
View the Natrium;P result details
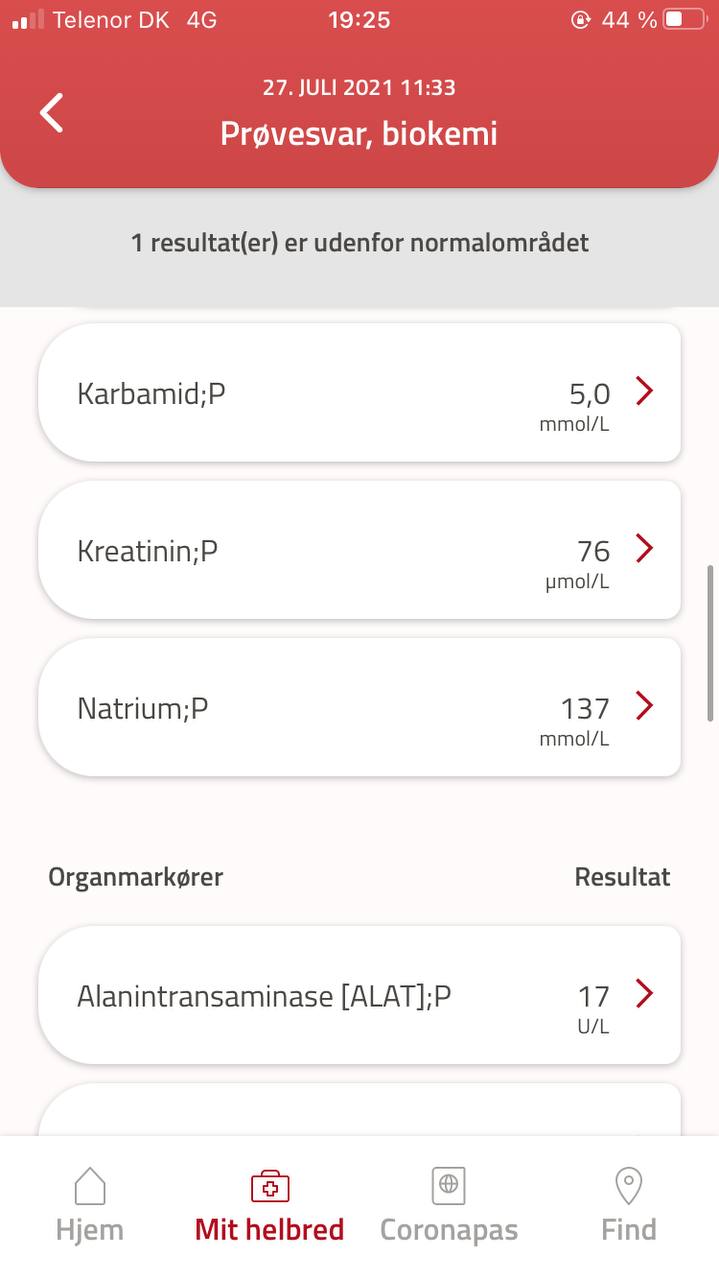tap(359, 707)
